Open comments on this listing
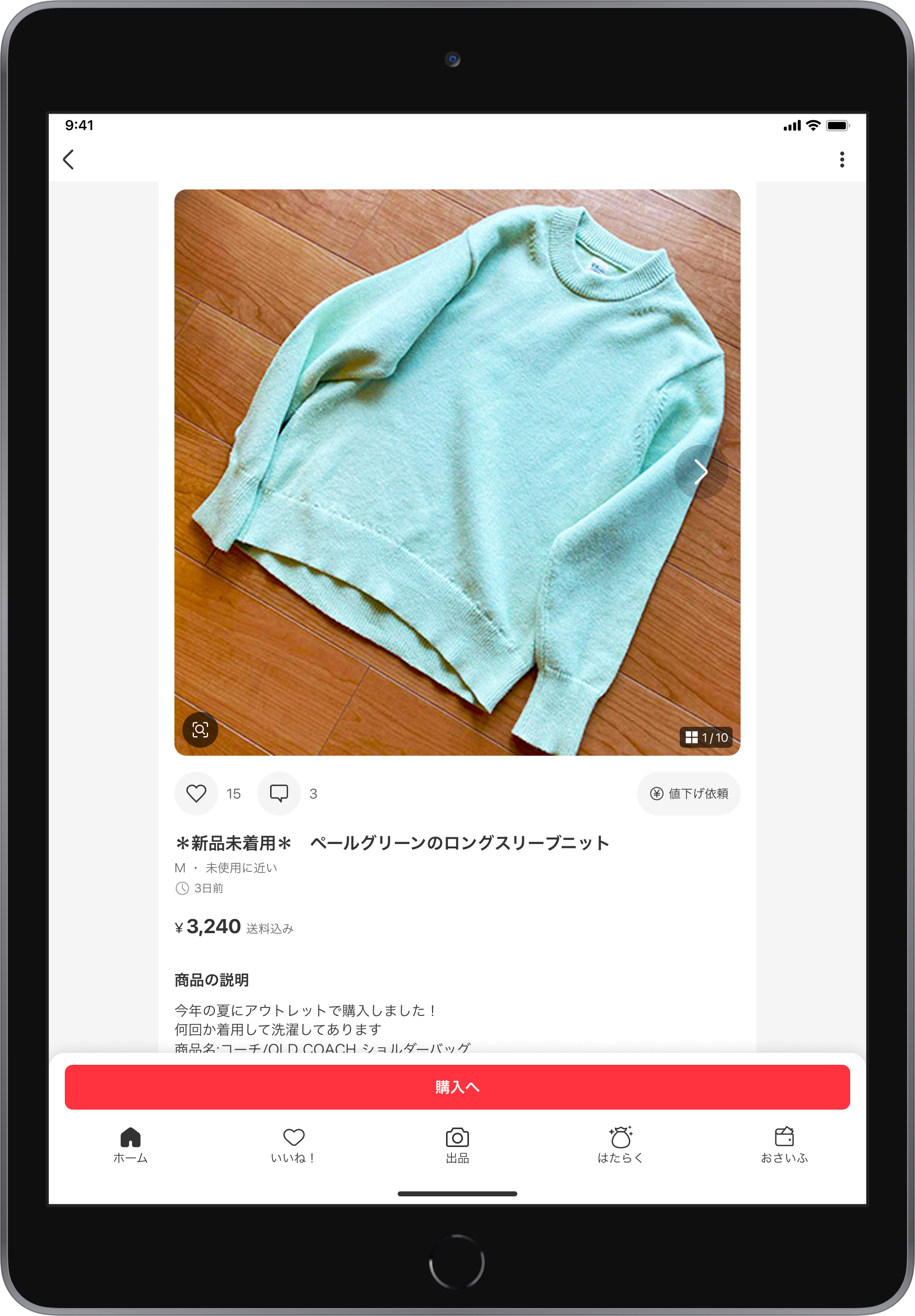Screen dimensions: 915x1316 click(x=279, y=793)
